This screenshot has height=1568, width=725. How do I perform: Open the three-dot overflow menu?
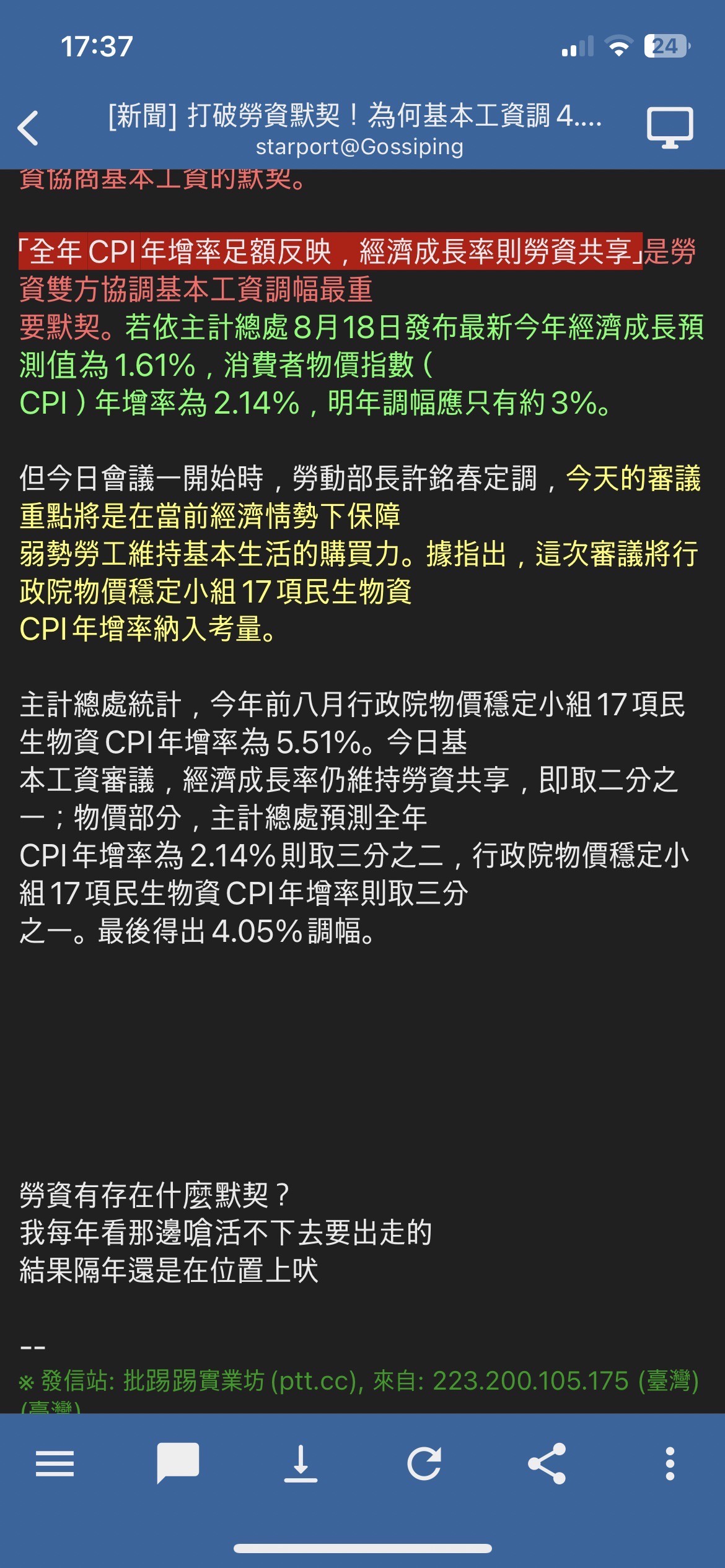669,1464
